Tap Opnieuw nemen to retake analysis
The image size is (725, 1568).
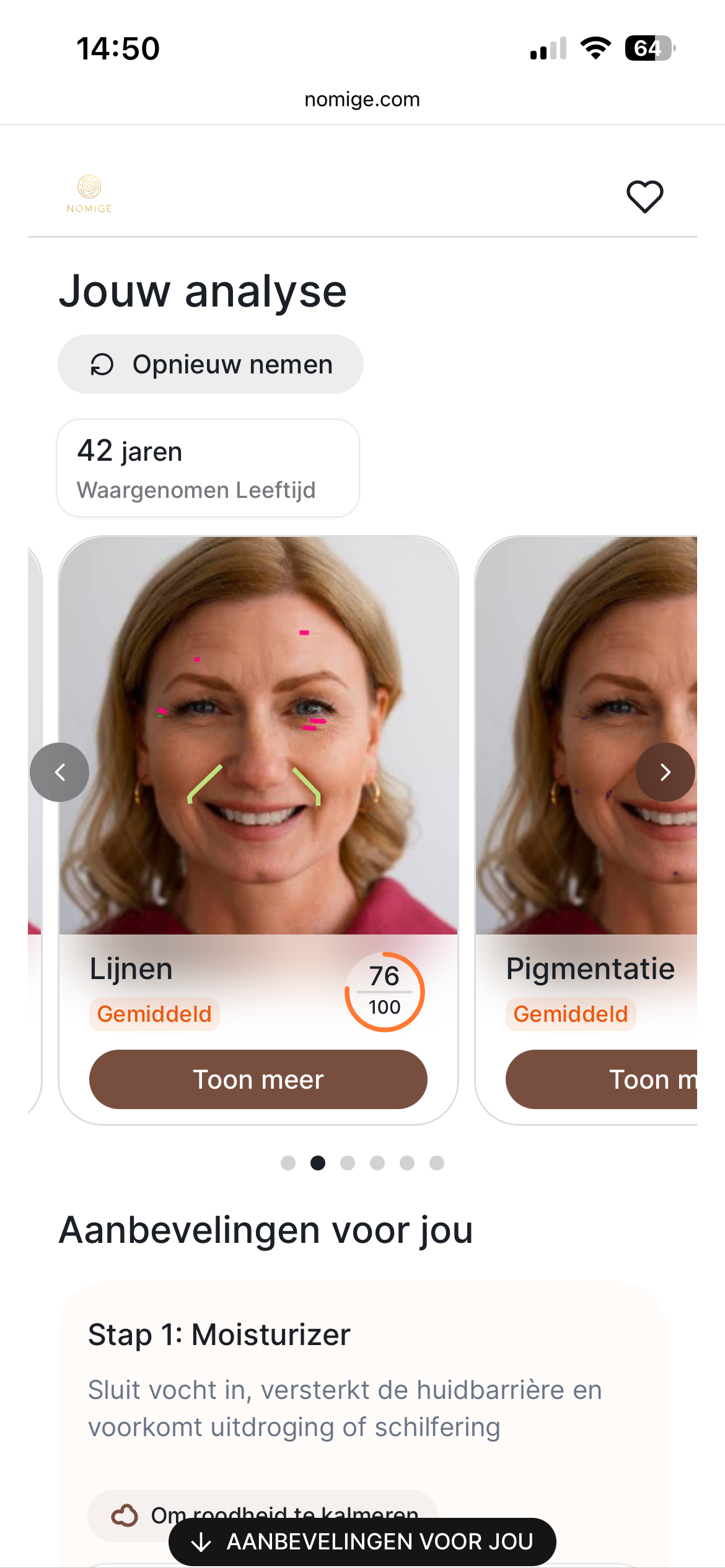click(x=211, y=364)
